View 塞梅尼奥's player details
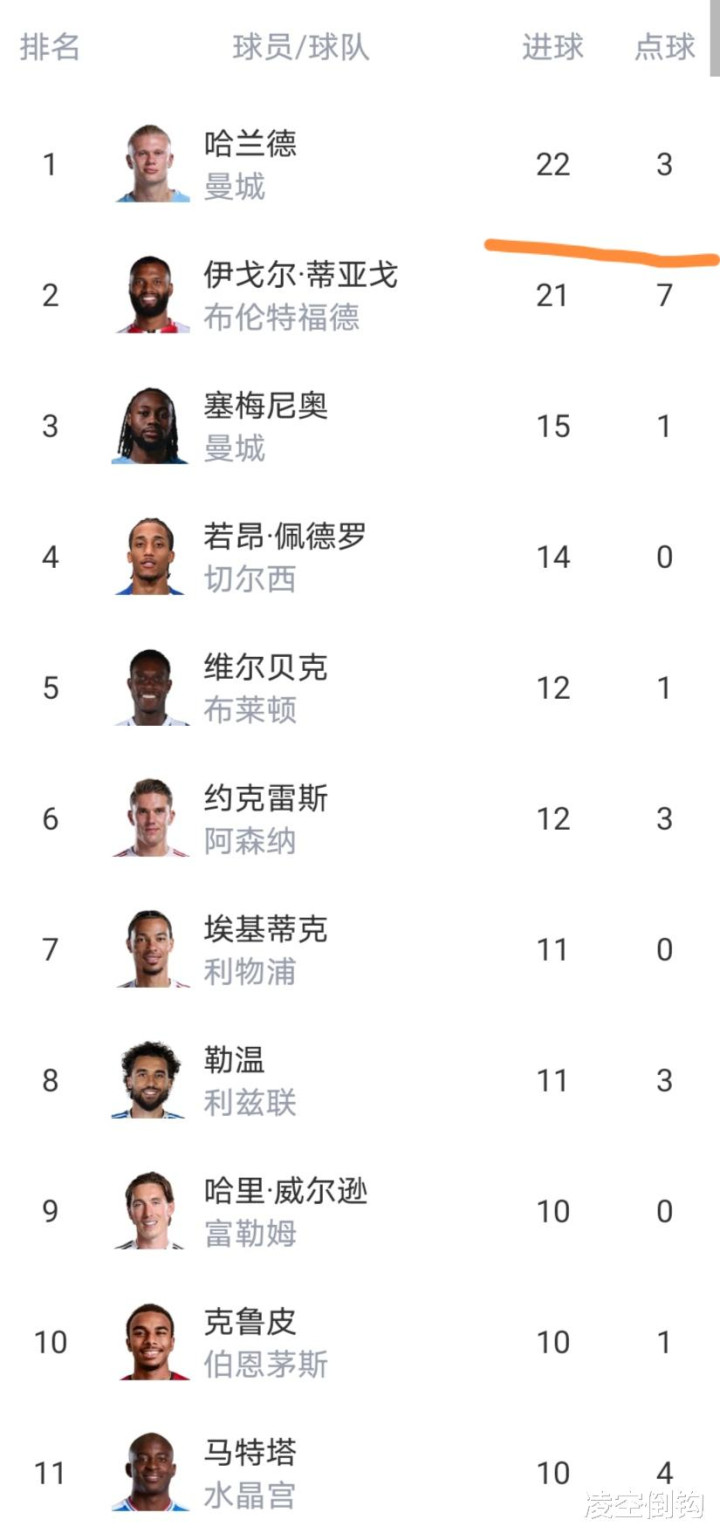The width and height of the screenshot is (720, 1540). click(x=360, y=426)
